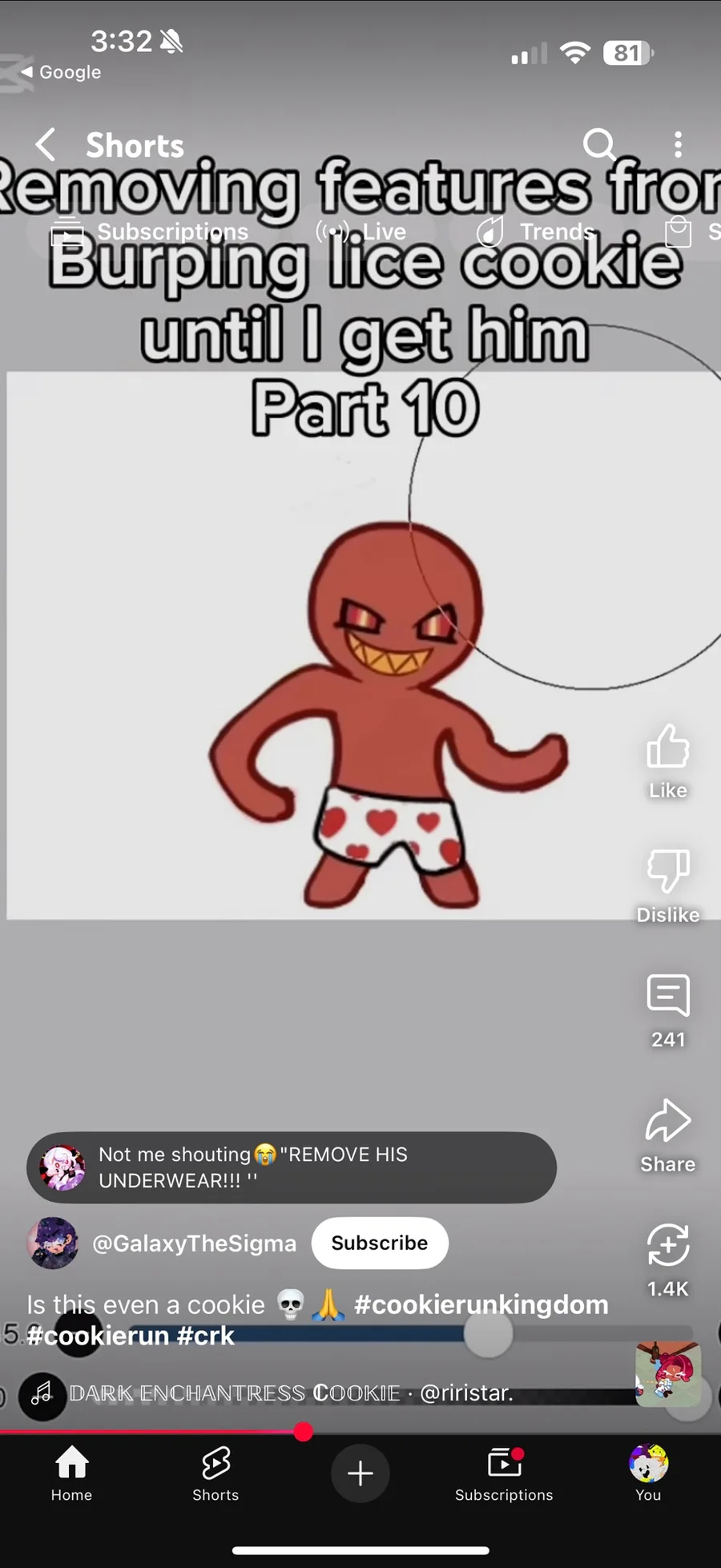Remix this Short with 1.4K remixes
Screen dimensions: 721x1568
click(x=668, y=1260)
